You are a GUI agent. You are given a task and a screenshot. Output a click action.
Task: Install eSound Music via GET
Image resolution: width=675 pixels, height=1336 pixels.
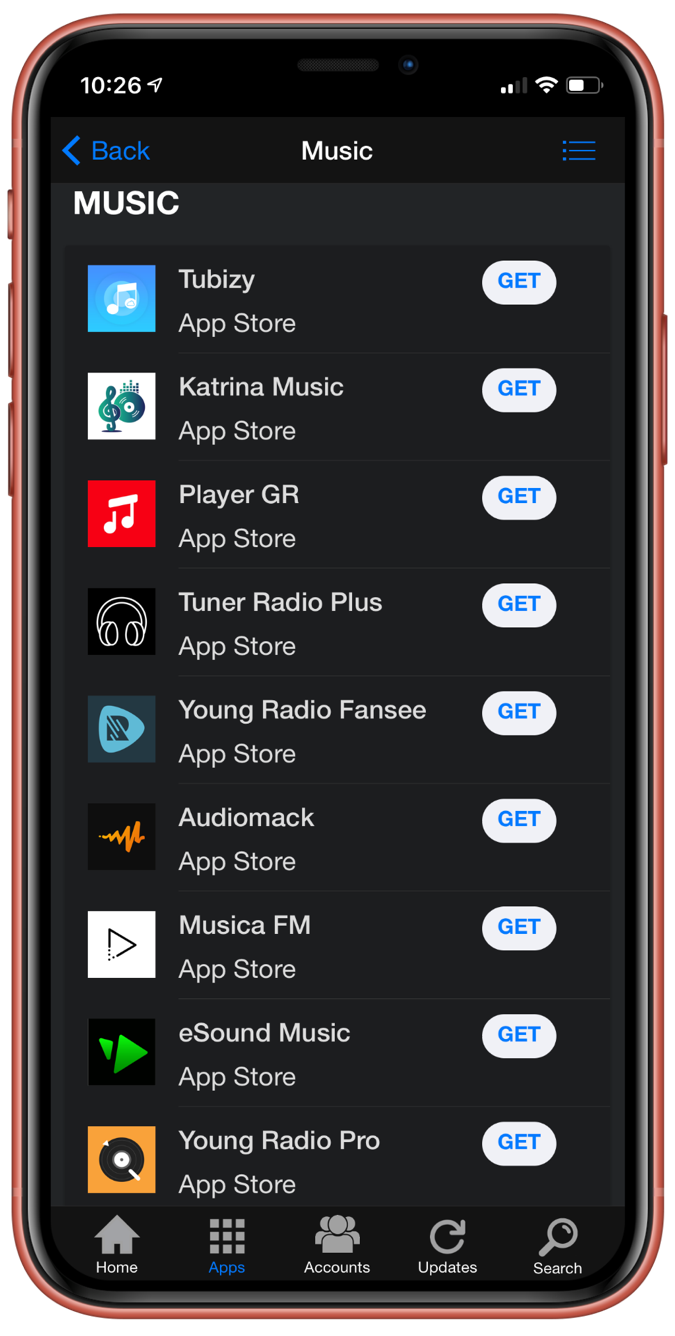(518, 1035)
